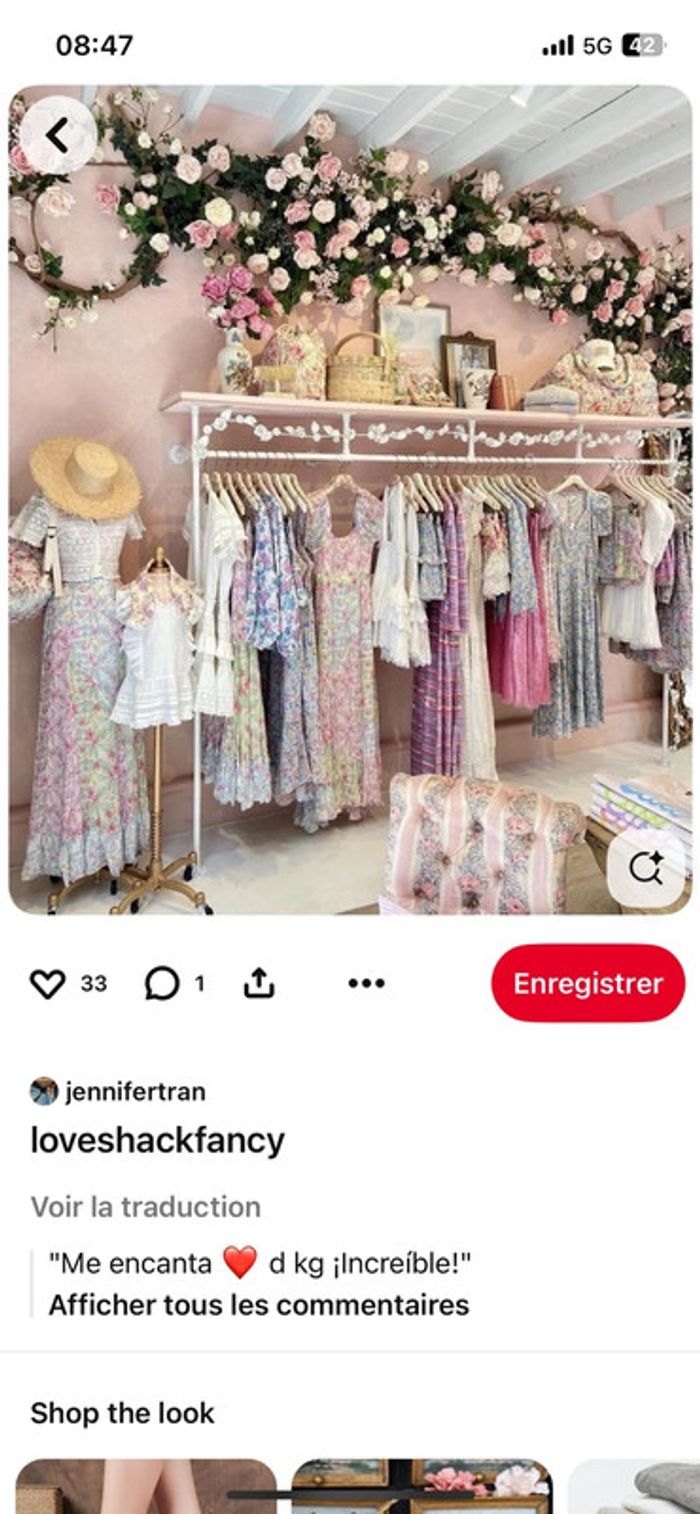Open the pin's boutique photo

(x=350, y=500)
